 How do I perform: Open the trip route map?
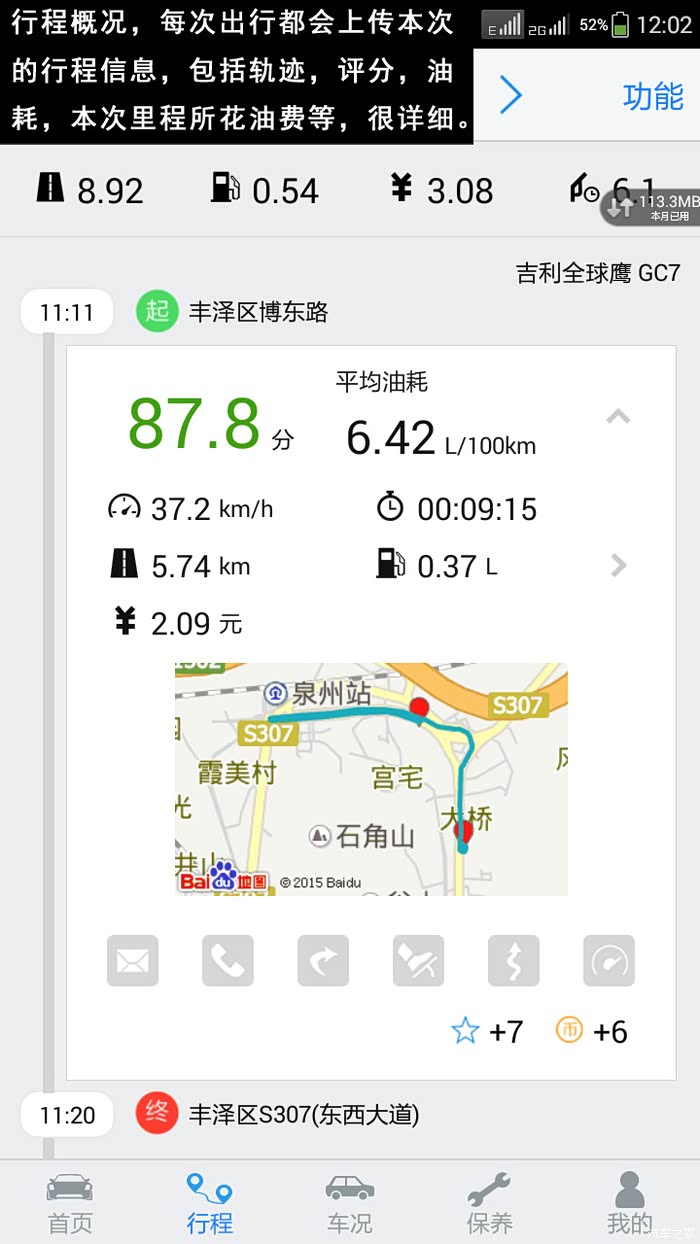pos(371,779)
